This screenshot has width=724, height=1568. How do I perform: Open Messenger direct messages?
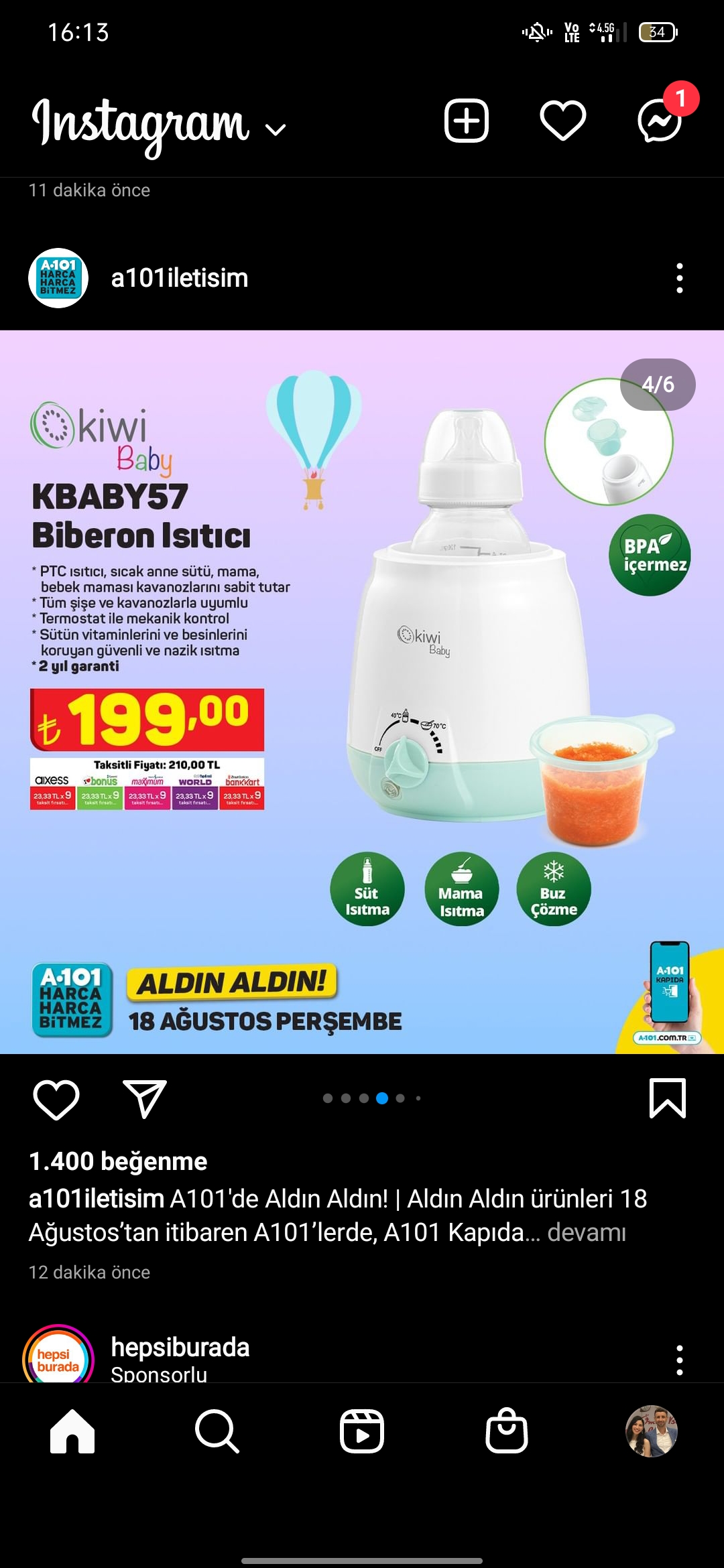[660, 121]
